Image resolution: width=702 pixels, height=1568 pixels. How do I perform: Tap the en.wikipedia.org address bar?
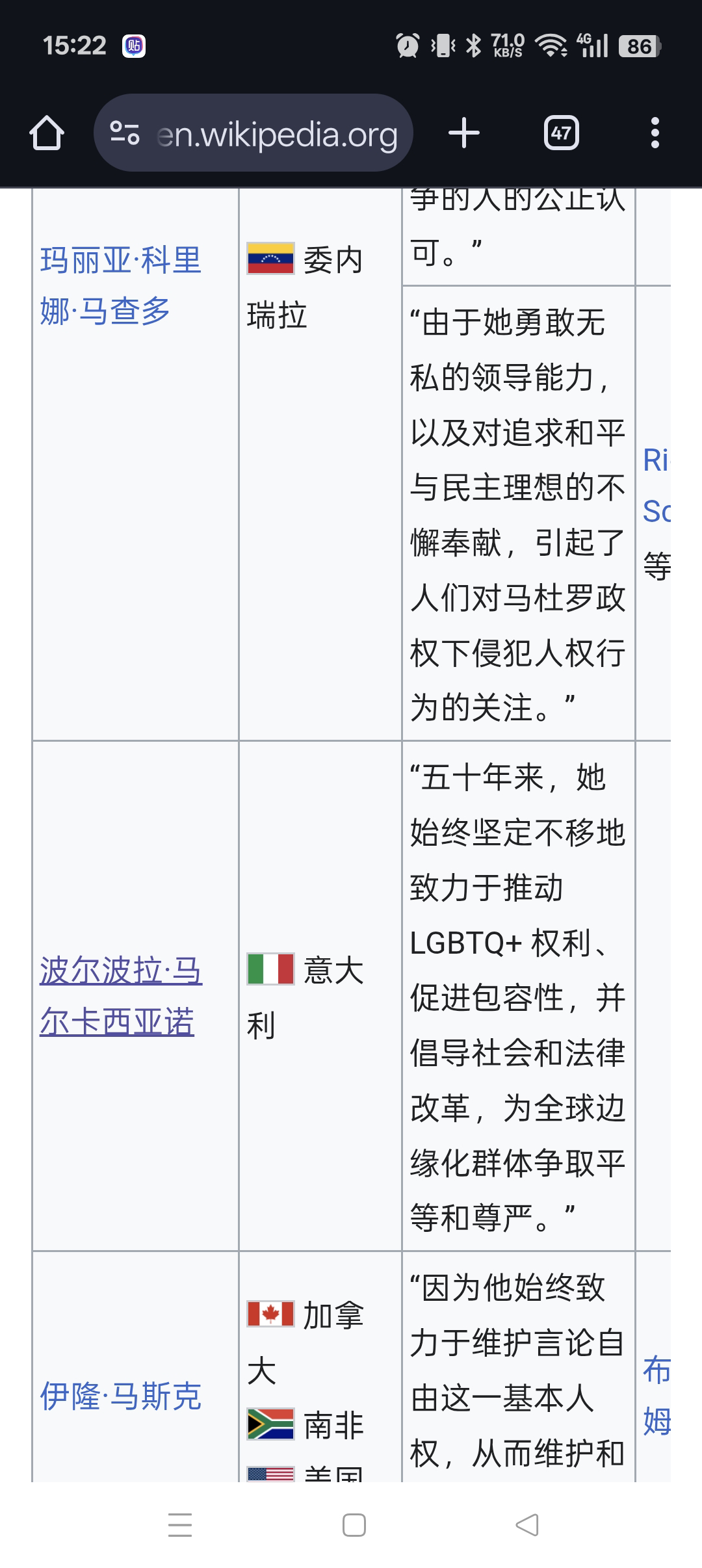click(x=276, y=135)
